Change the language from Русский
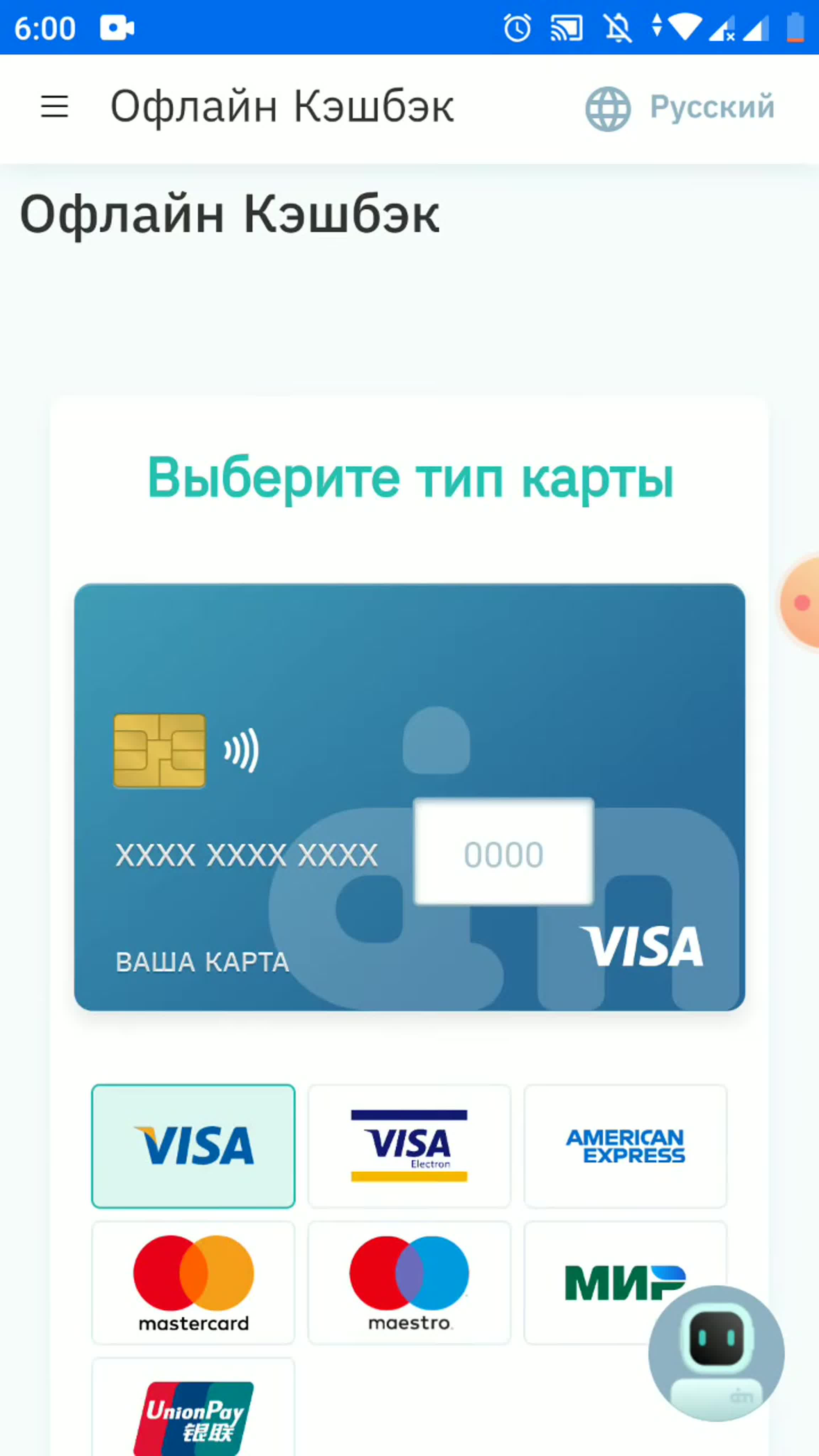 (x=680, y=108)
